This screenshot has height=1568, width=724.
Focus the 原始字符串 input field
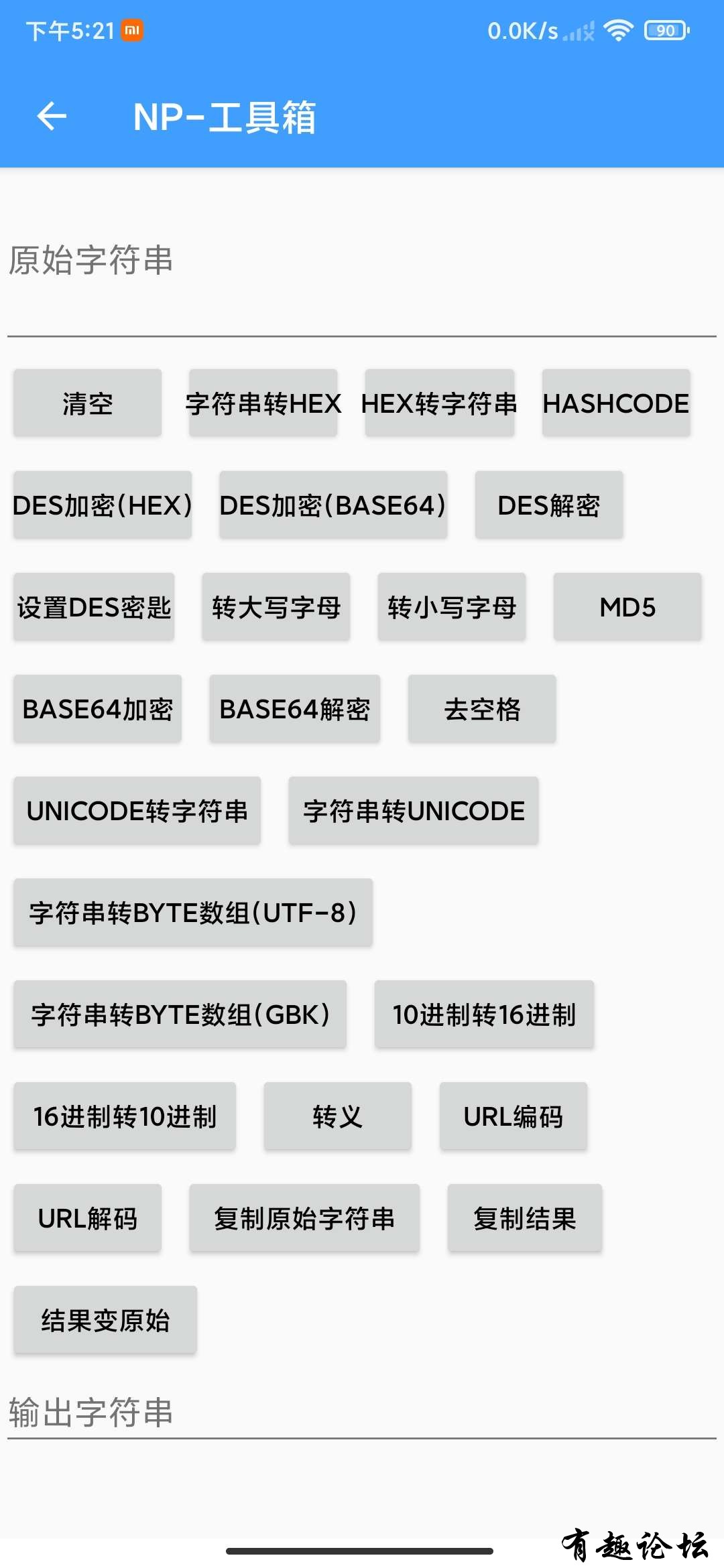(362, 288)
